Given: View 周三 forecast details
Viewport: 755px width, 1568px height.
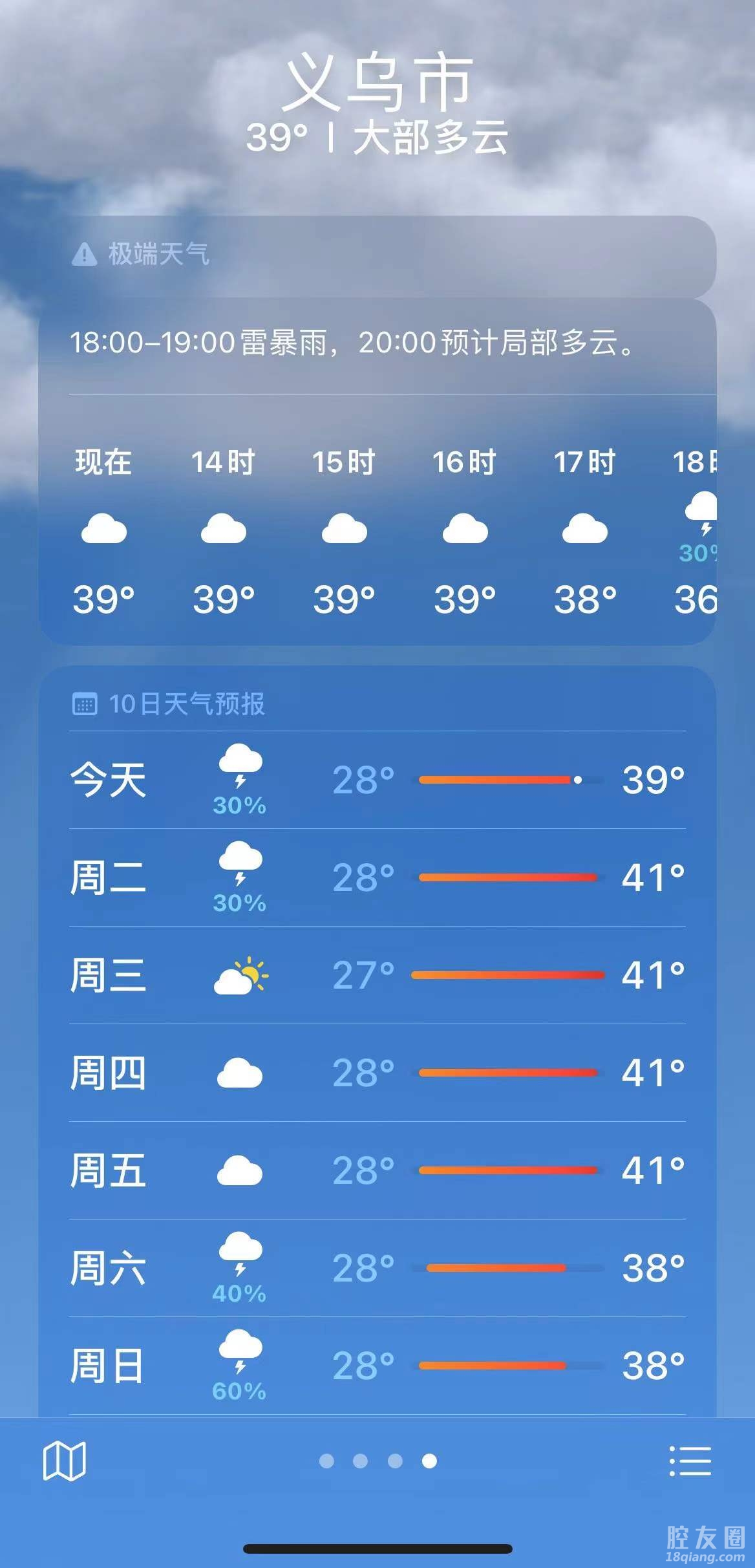Looking at the screenshot, I should 377,975.
